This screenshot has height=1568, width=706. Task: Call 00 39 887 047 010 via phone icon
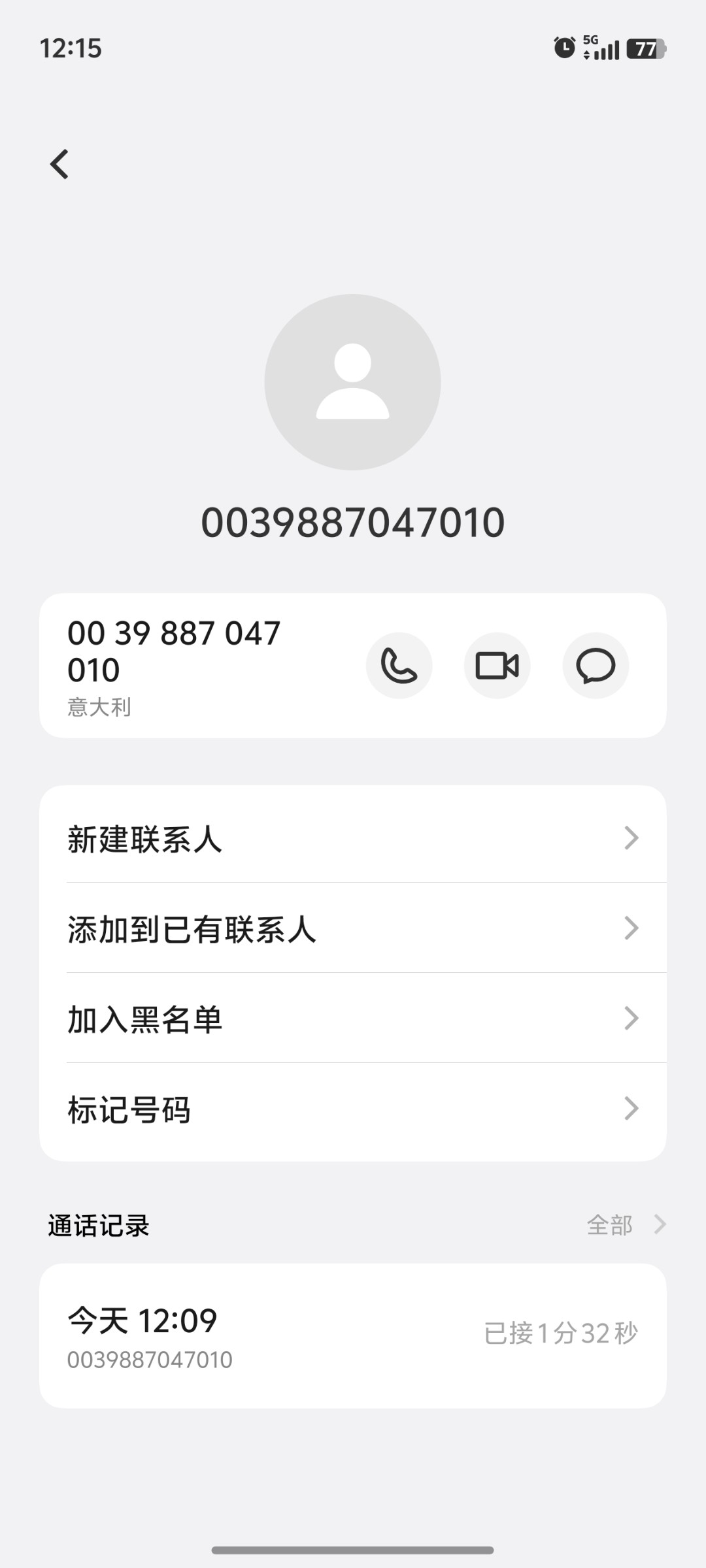(399, 666)
